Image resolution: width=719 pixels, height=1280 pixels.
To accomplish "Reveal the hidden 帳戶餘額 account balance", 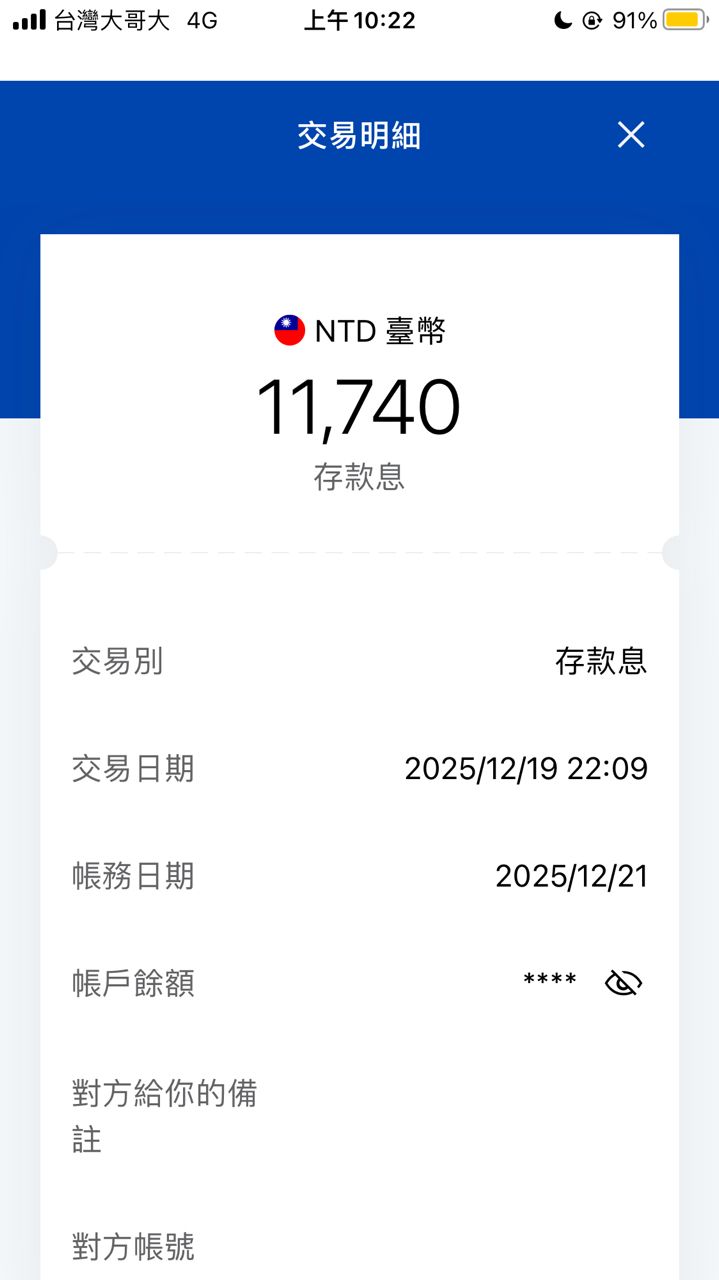I will 624,983.
